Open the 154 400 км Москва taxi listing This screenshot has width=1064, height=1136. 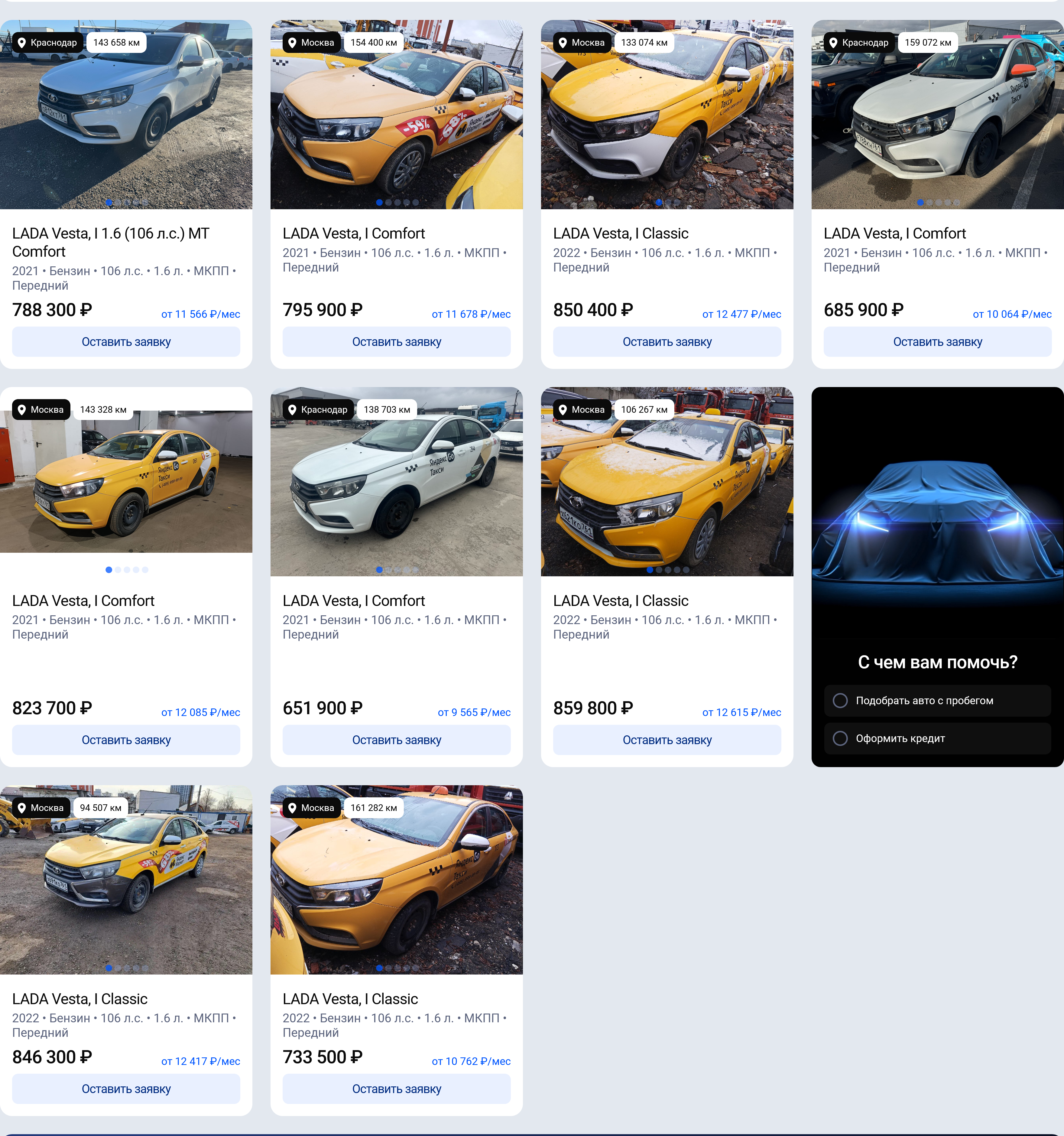coord(396,114)
